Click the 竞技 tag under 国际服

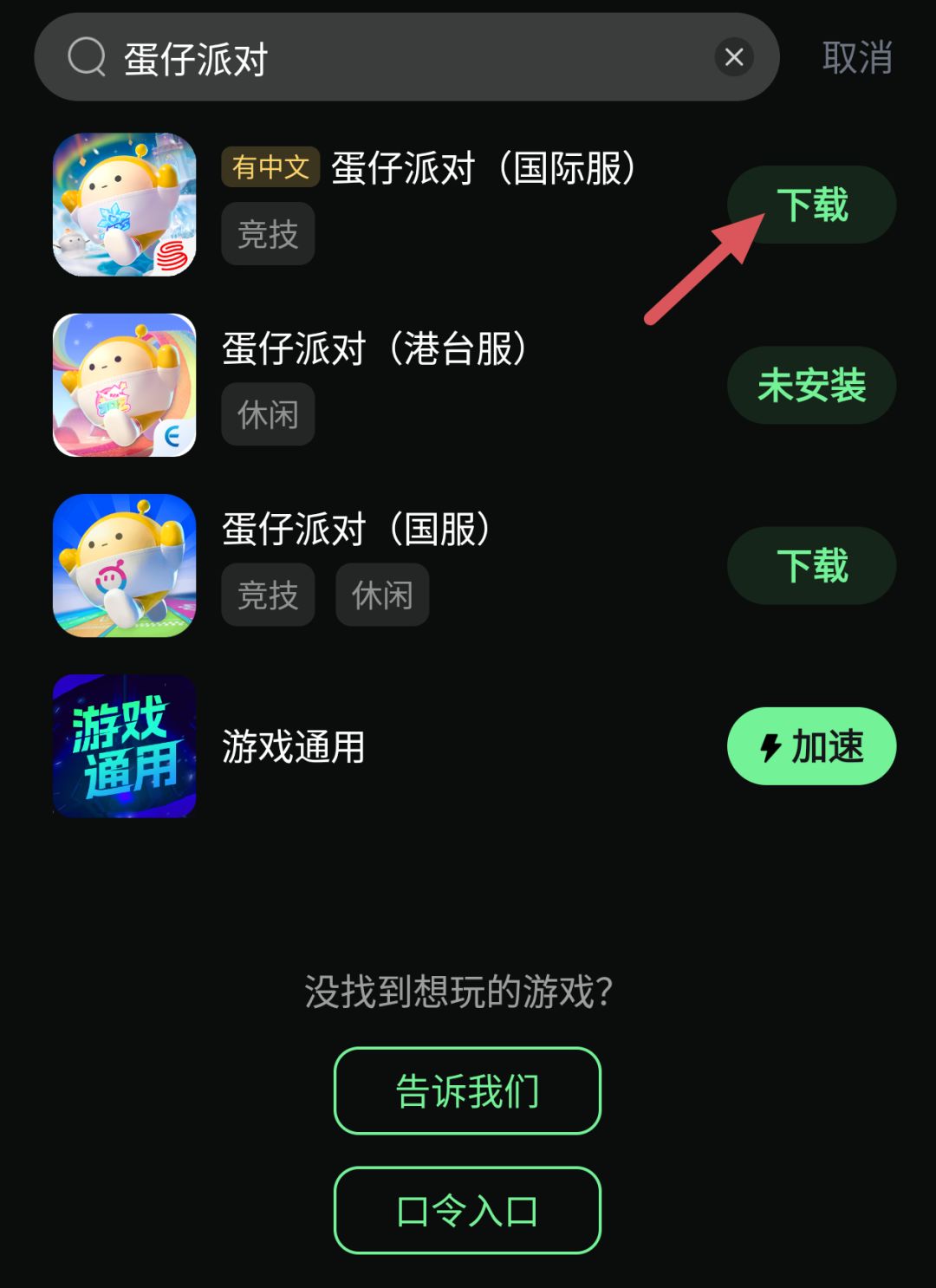pos(268,232)
